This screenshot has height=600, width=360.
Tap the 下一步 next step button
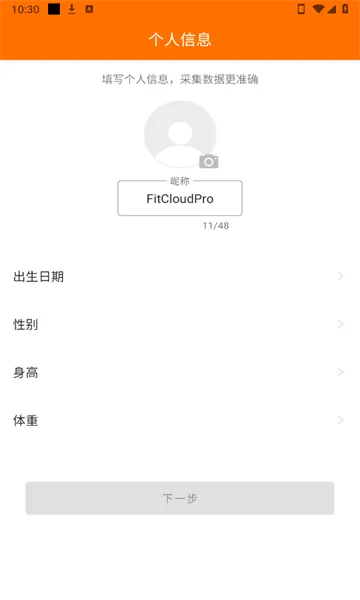click(x=180, y=498)
